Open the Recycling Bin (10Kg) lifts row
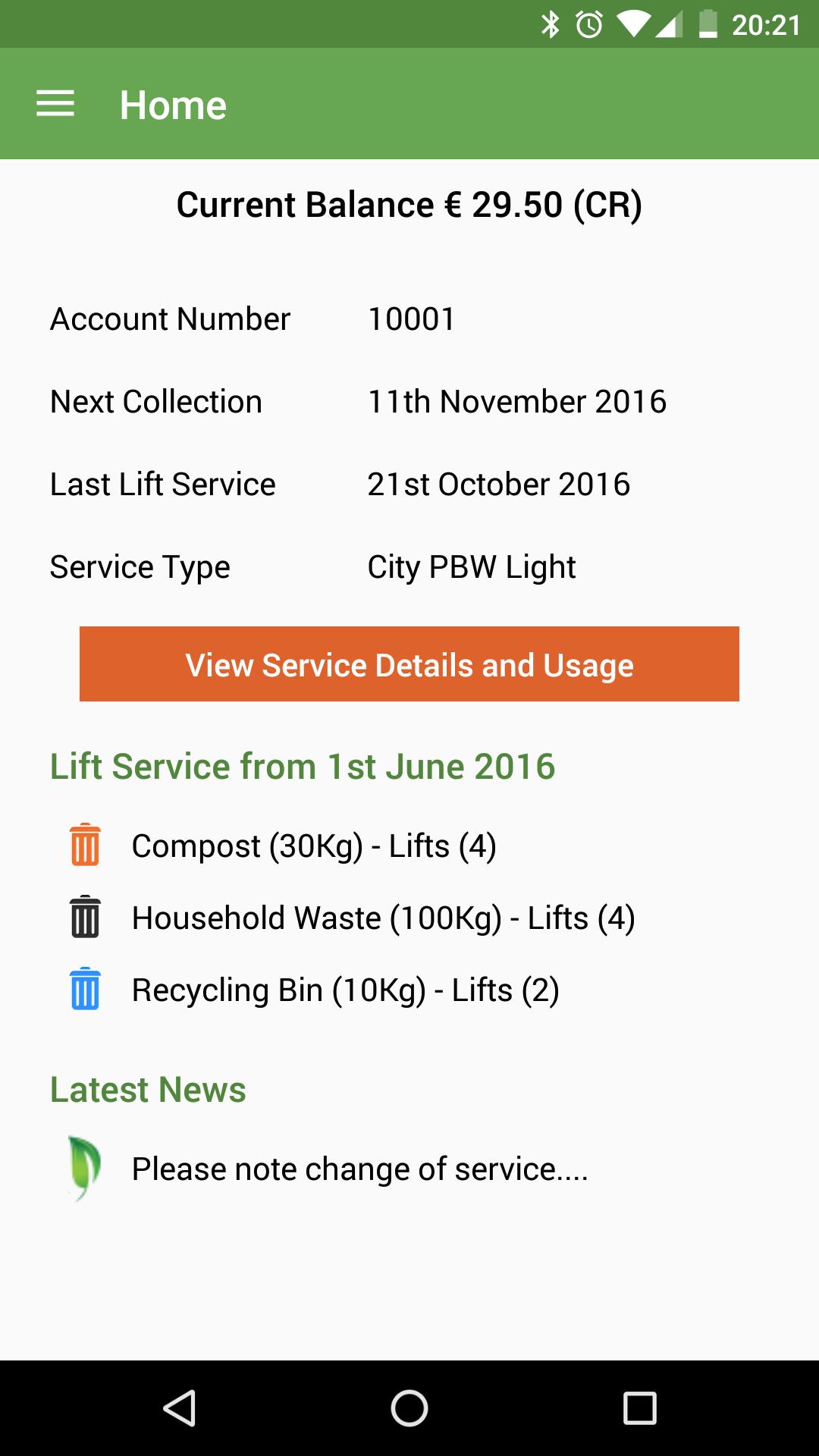Viewport: 819px width, 1456px height. coord(345,990)
